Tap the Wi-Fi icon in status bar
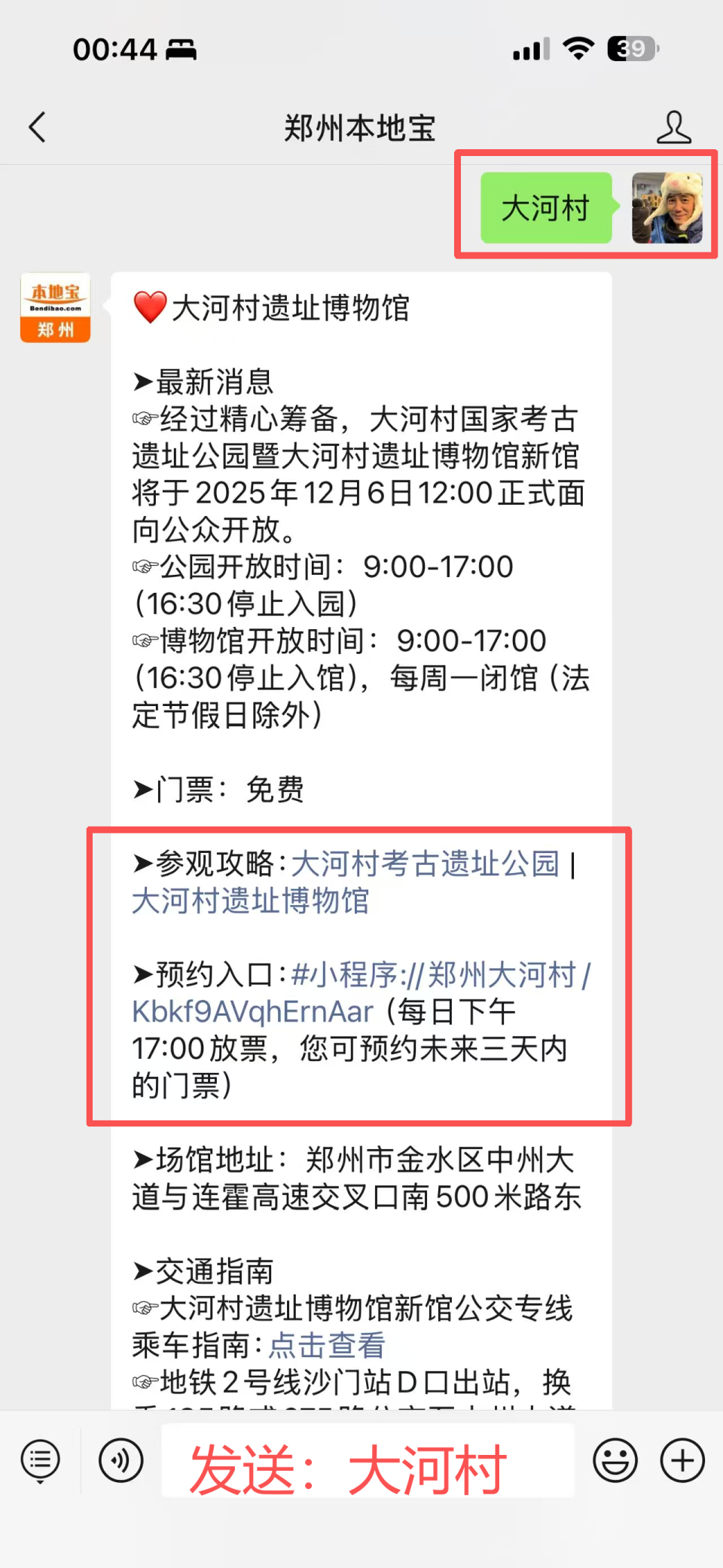Viewport: 723px width, 1568px height. click(579, 48)
